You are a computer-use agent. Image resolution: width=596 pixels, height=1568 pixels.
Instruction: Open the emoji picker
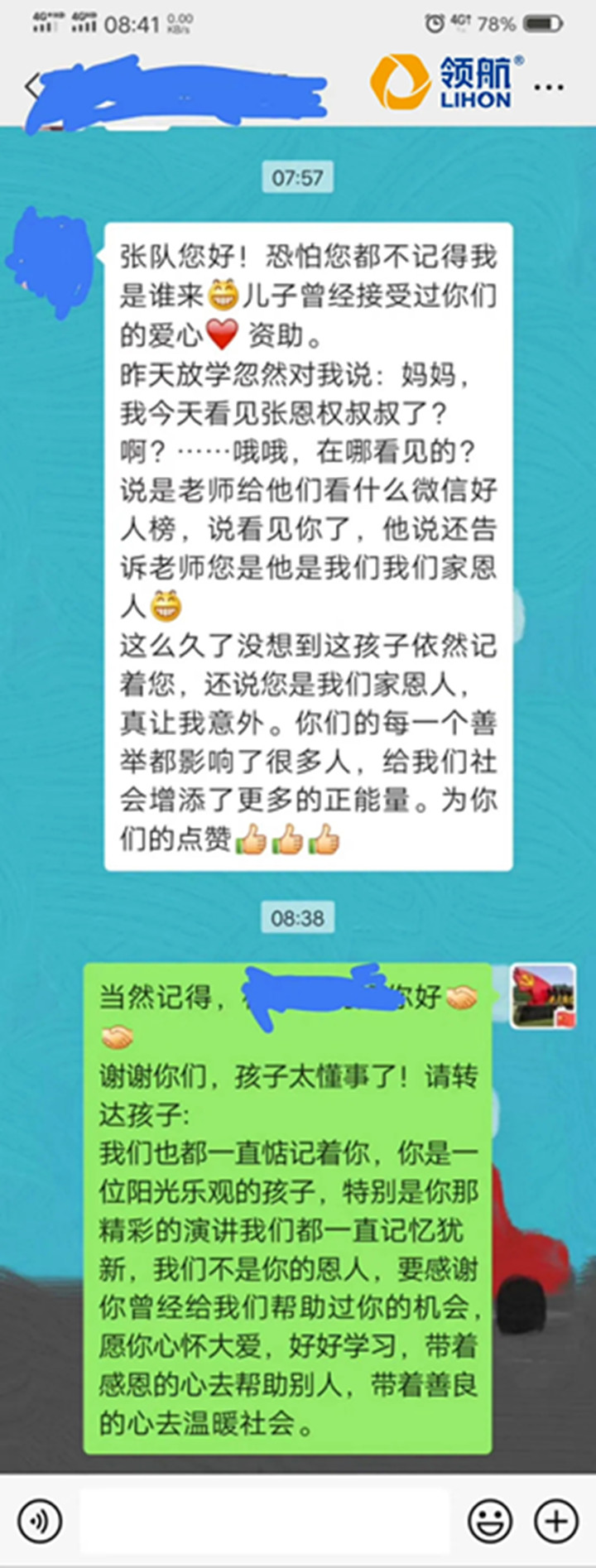point(490,1521)
